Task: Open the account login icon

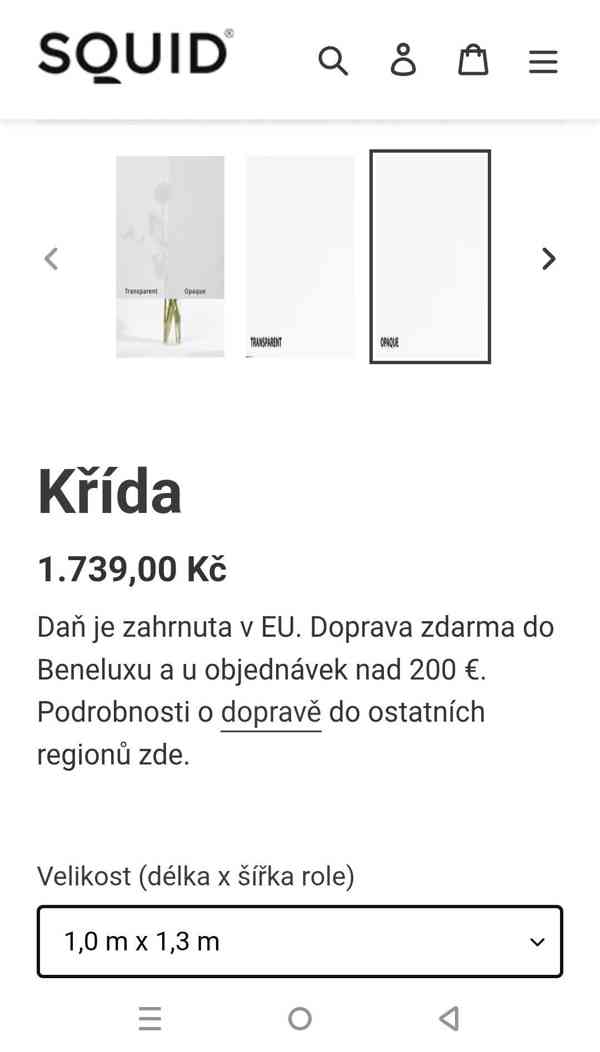Action: click(x=403, y=61)
